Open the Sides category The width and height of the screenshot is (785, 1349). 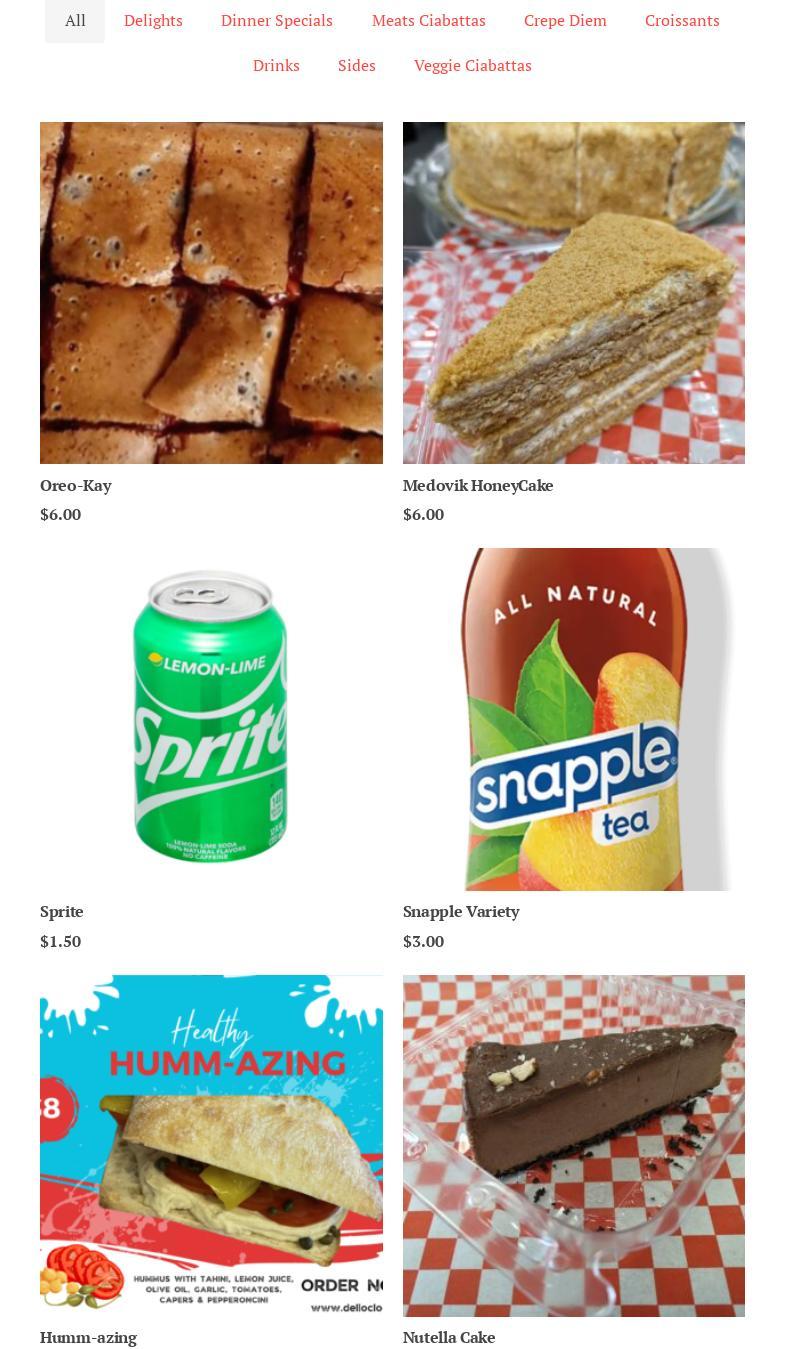tap(357, 66)
